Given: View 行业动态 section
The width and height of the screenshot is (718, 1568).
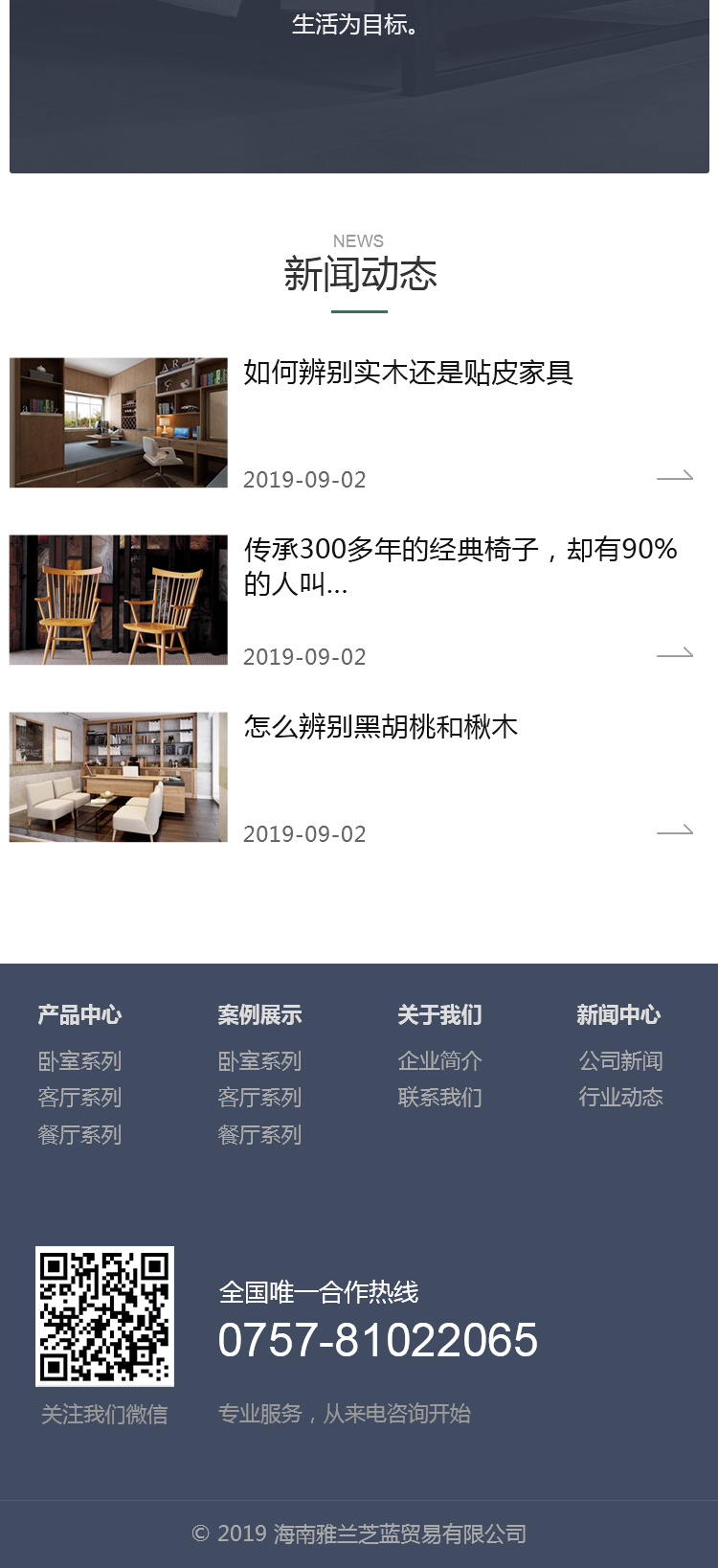Looking at the screenshot, I should tap(620, 1098).
